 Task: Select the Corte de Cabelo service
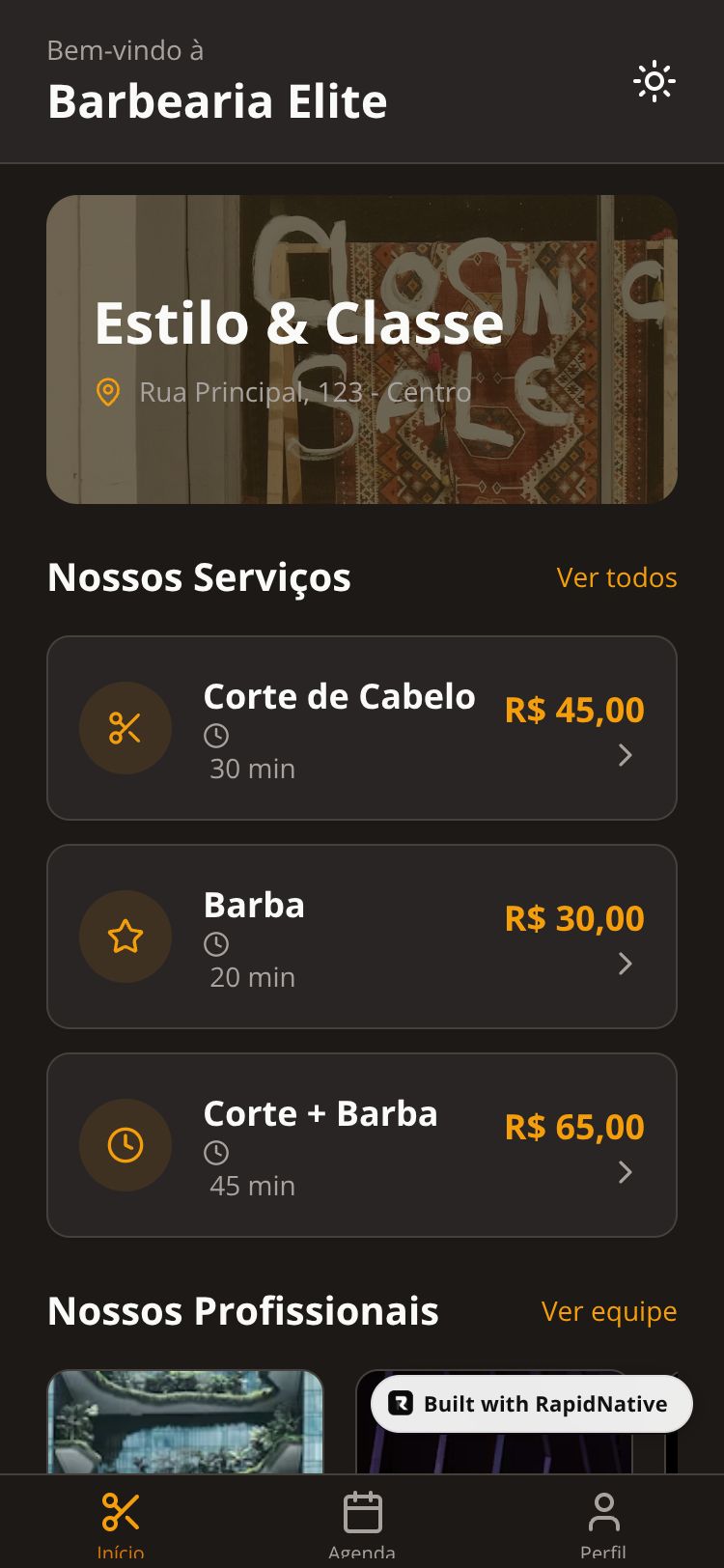362,728
